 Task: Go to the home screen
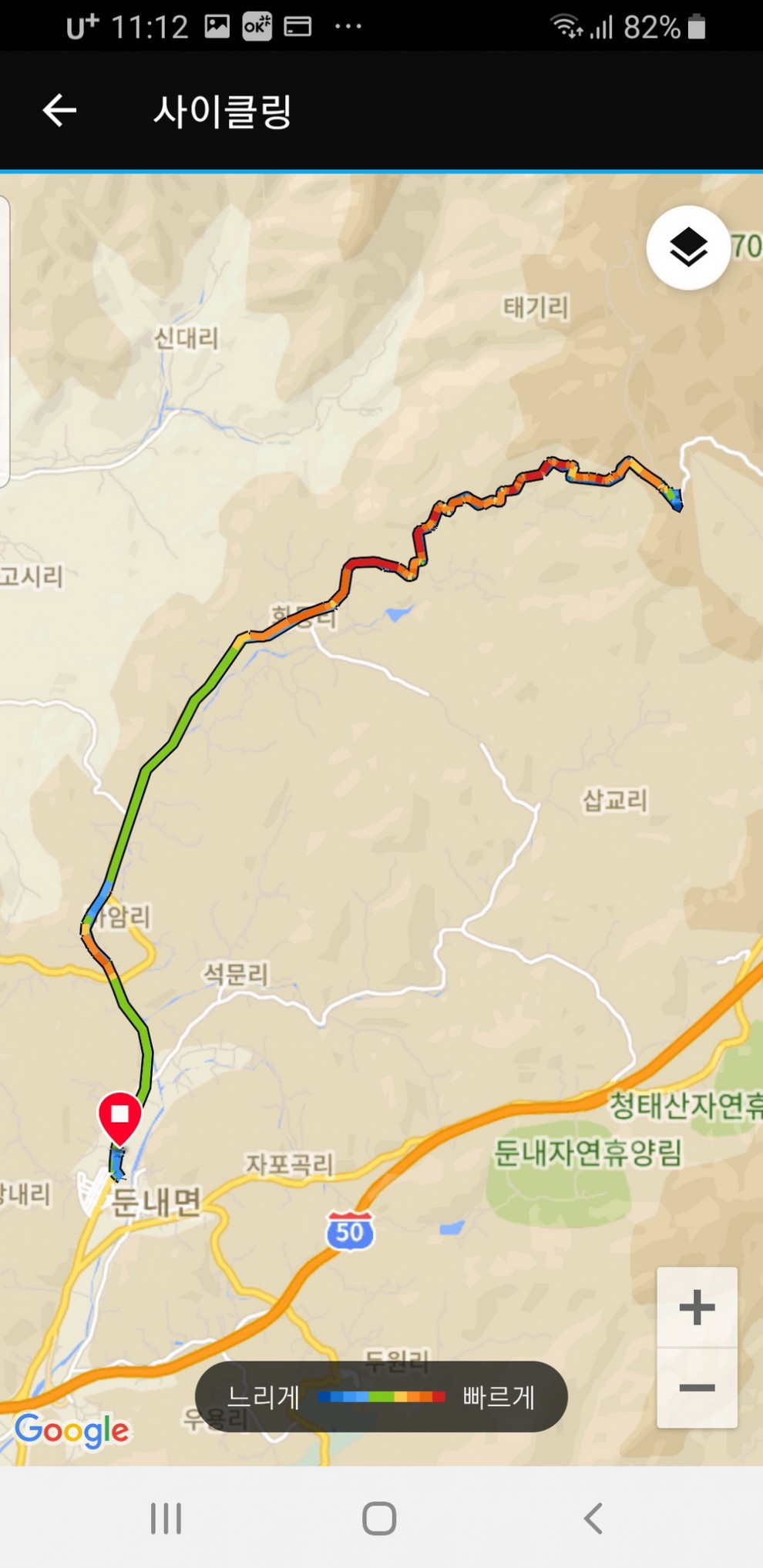[x=379, y=1519]
